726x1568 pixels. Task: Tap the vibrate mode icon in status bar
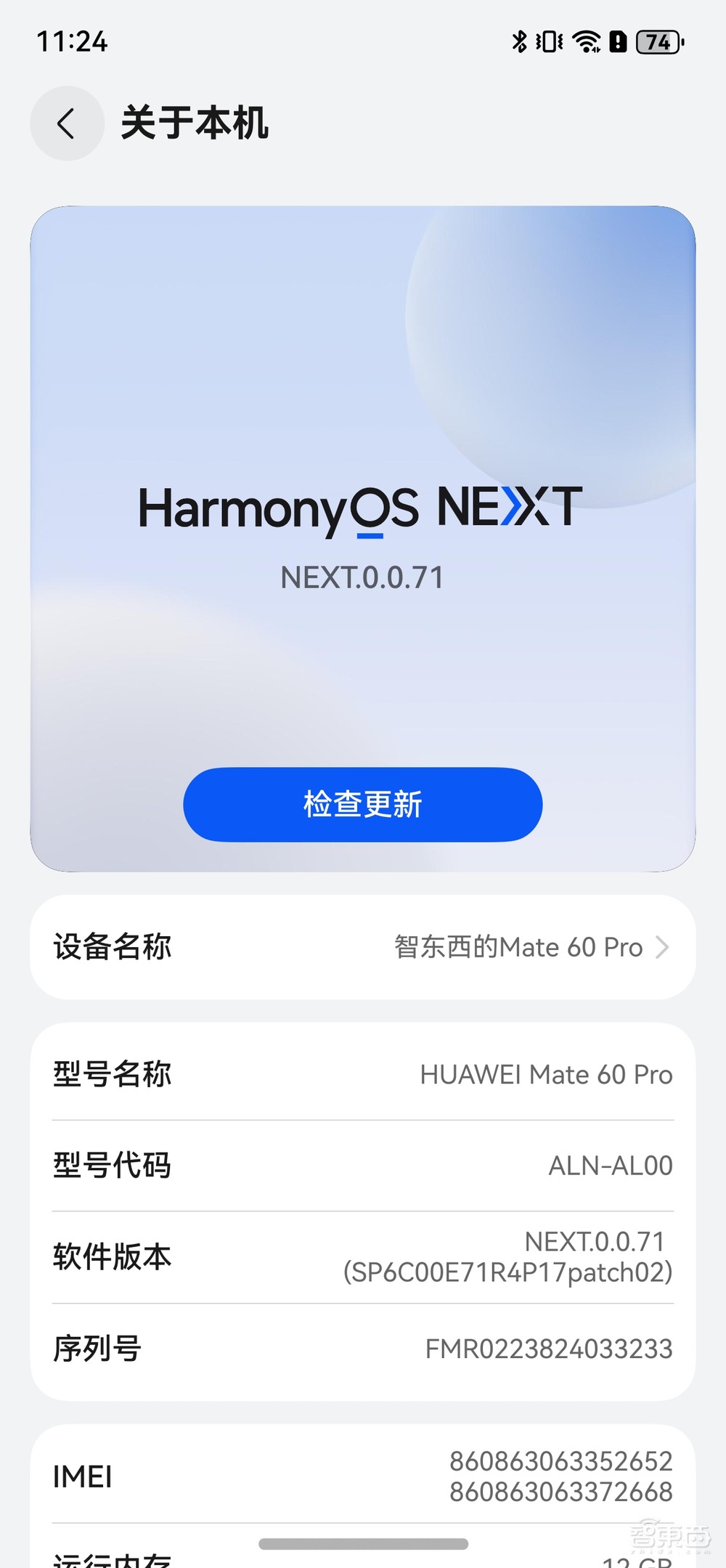[x=548, y=42]
